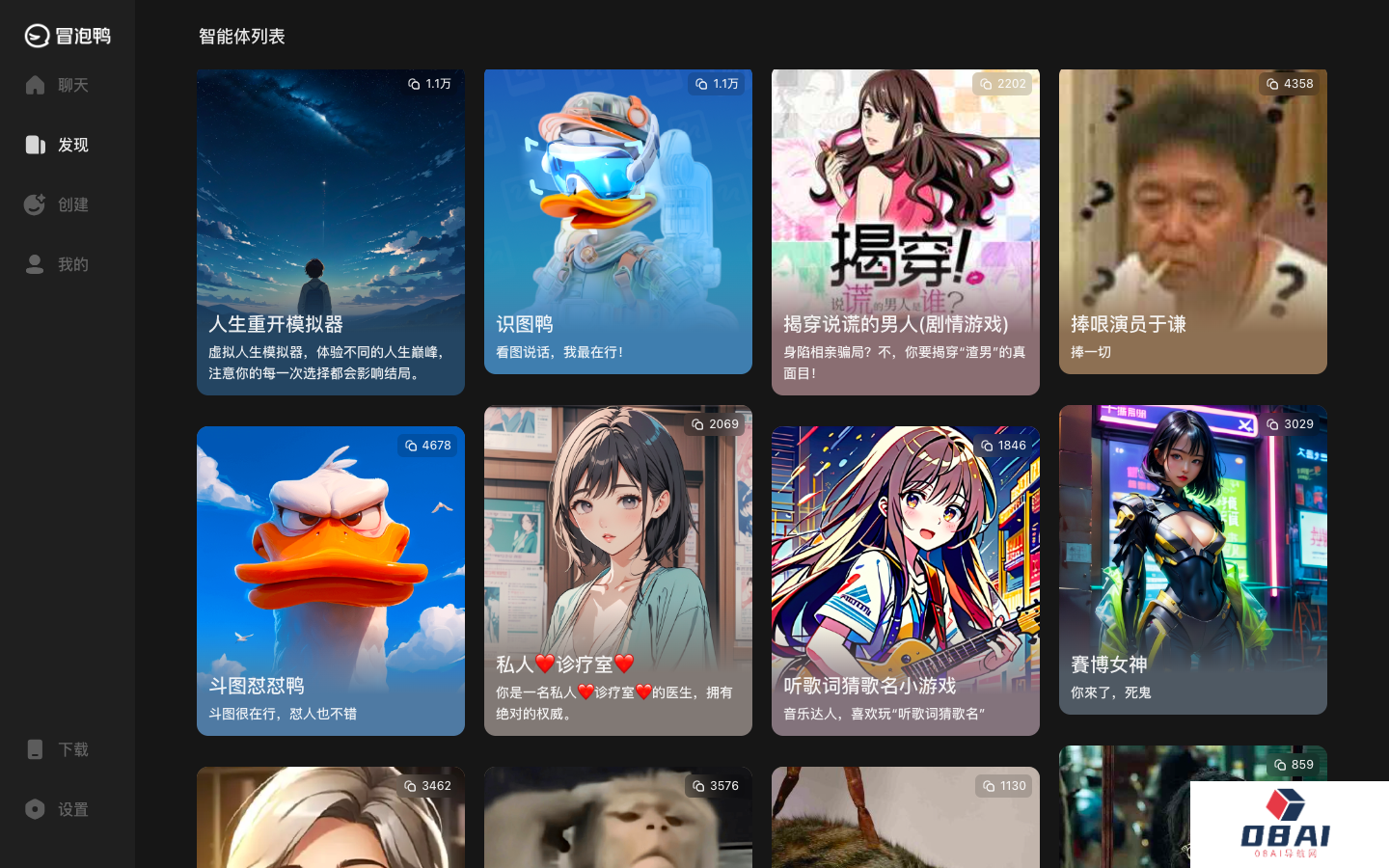This screenshot has height=868, width=1389.
Task: Open the 赛博女神 agent card
Action: pos(1192,559)
